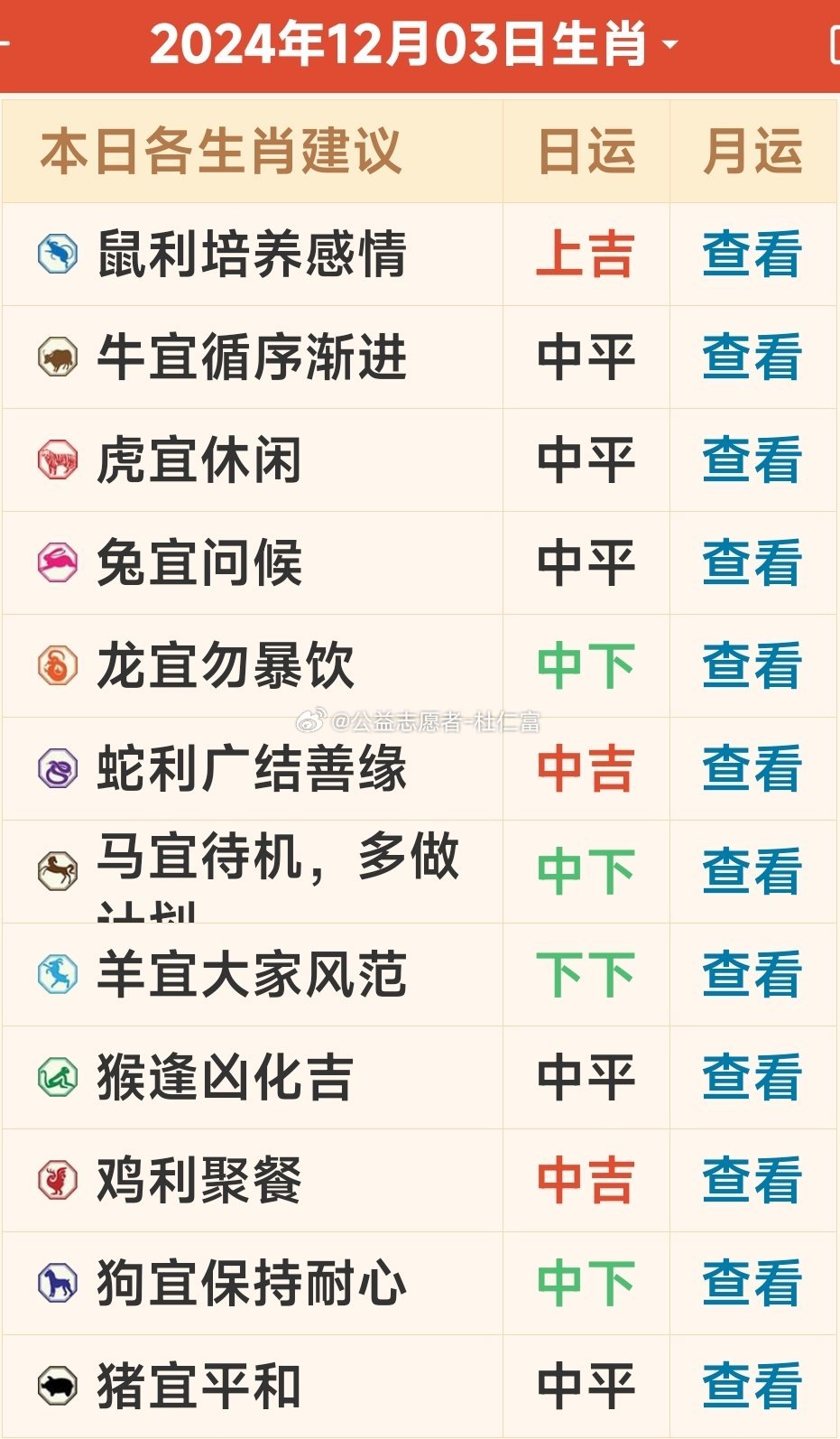Tap 查看 in the 猪宜平和 row
This screenshot has height=1439, width=840.
tap(752, 1386)
